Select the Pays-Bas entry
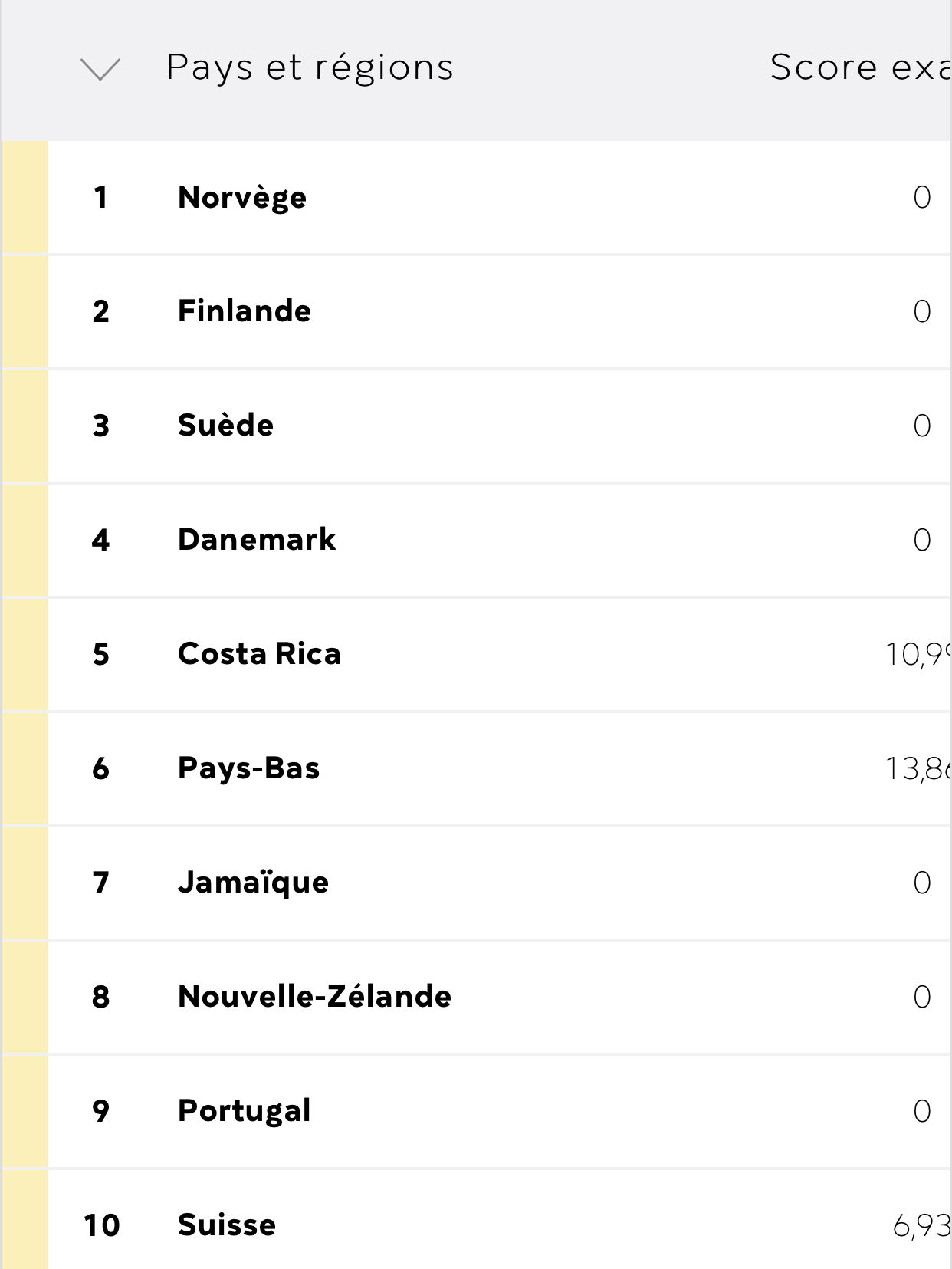This screenshot has width=952, height=1269. [x=248, y=768]
